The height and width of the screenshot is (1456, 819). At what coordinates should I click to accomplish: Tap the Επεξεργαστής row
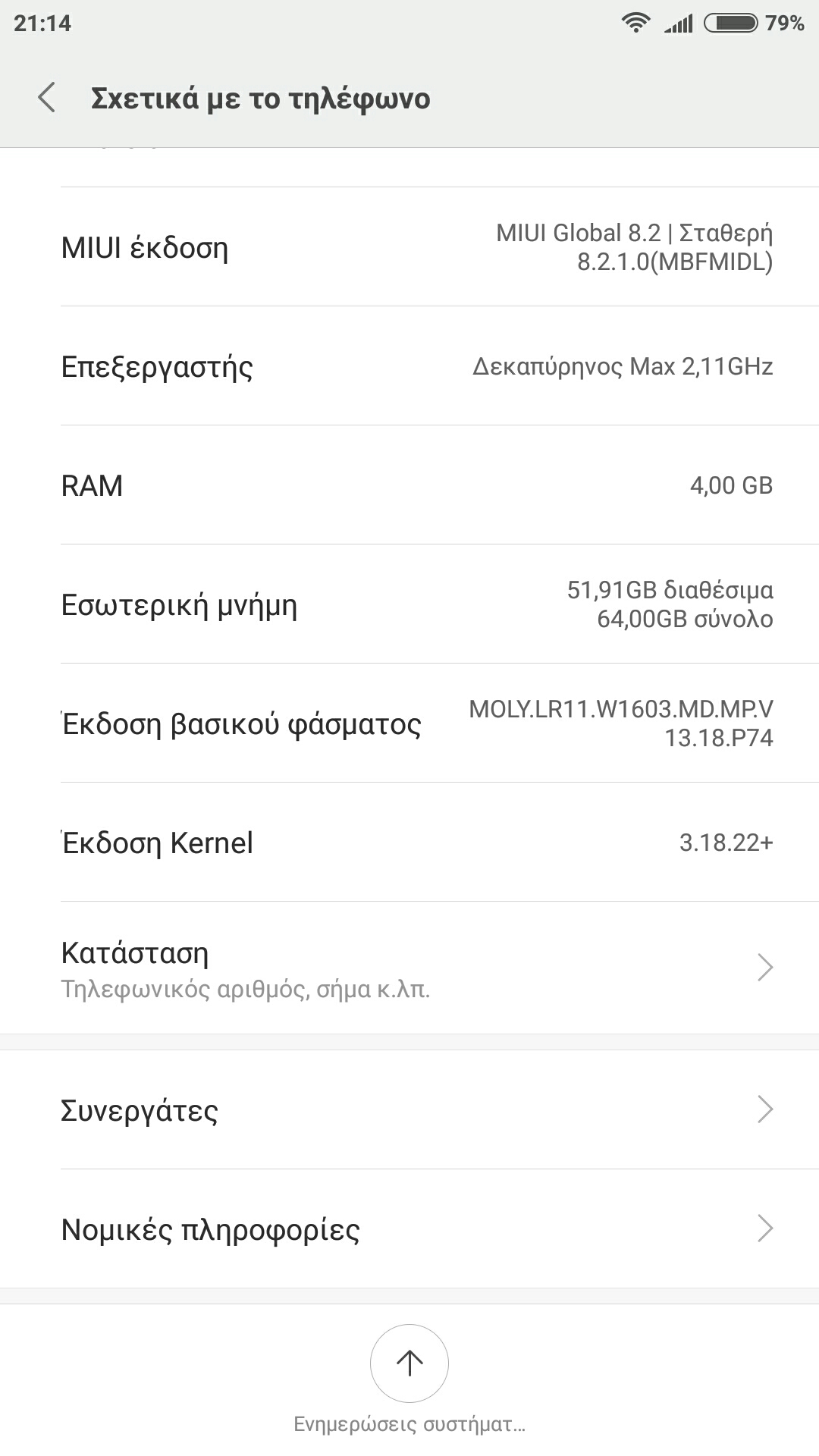tap(409, 366)
